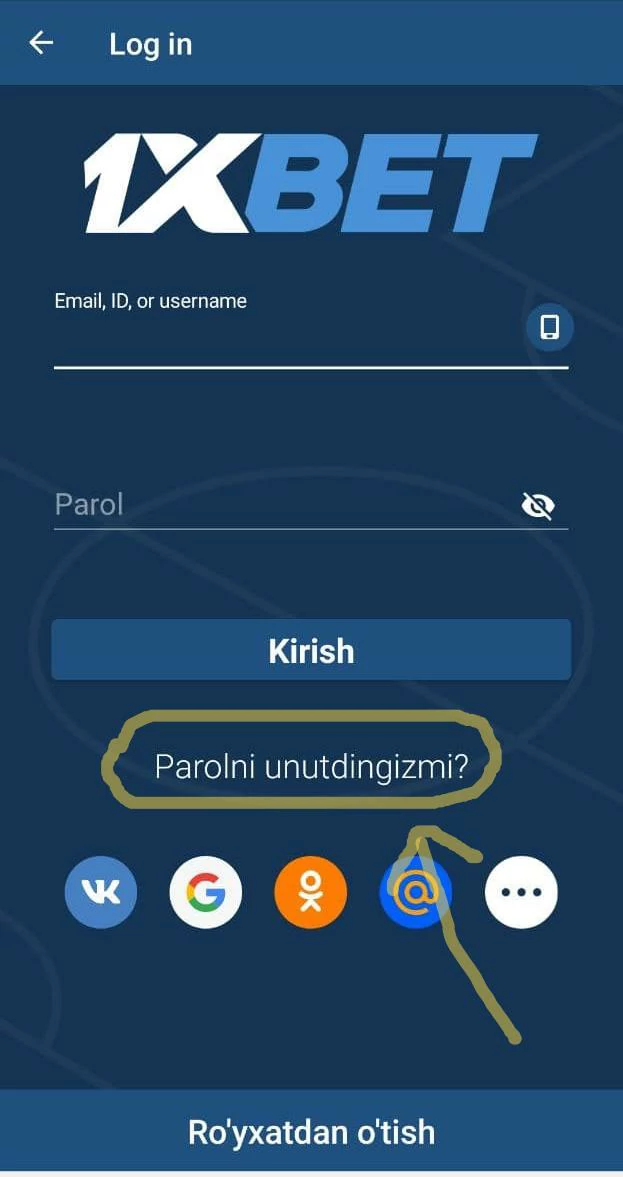Toggle password visibility eye icon

538,506
